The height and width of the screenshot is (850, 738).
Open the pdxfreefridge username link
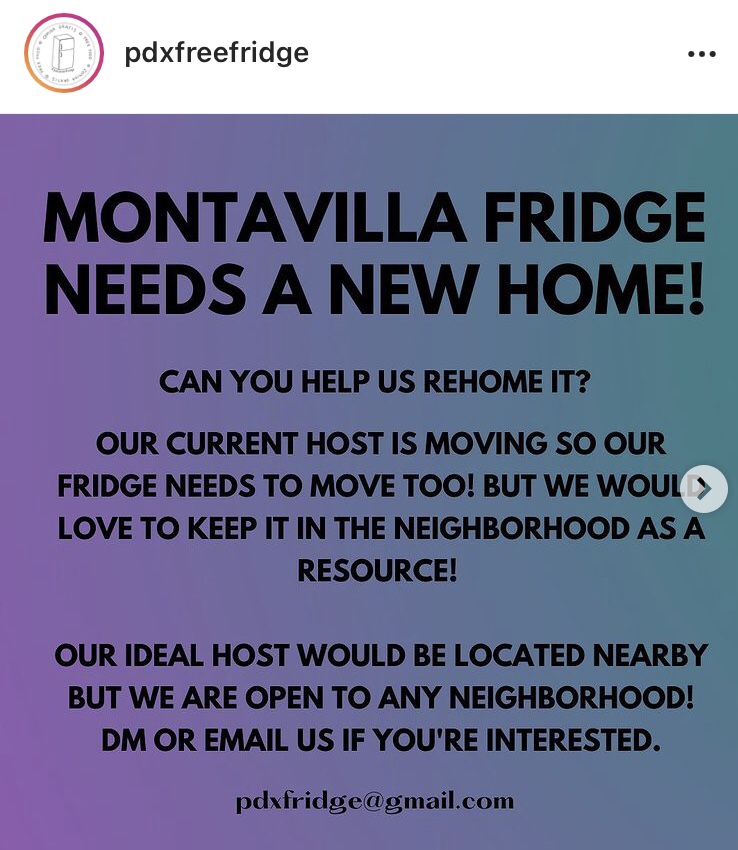point(216,53)
